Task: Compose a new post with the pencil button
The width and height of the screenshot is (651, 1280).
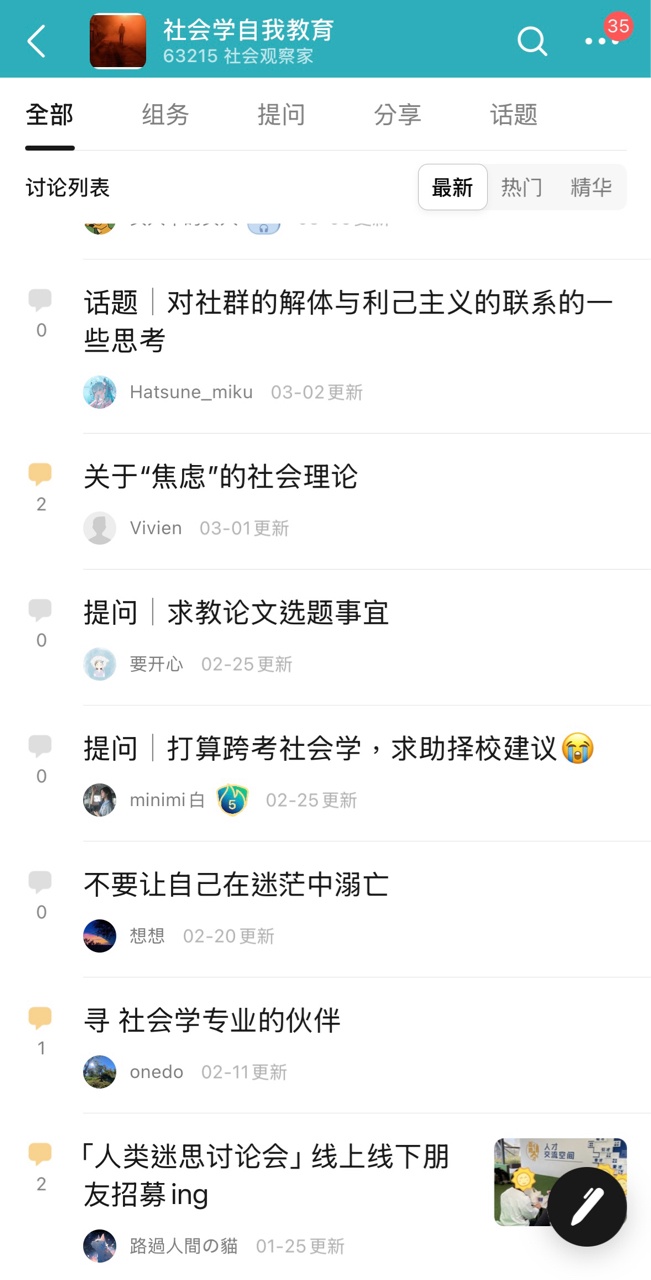Action: click(587, 1206)
